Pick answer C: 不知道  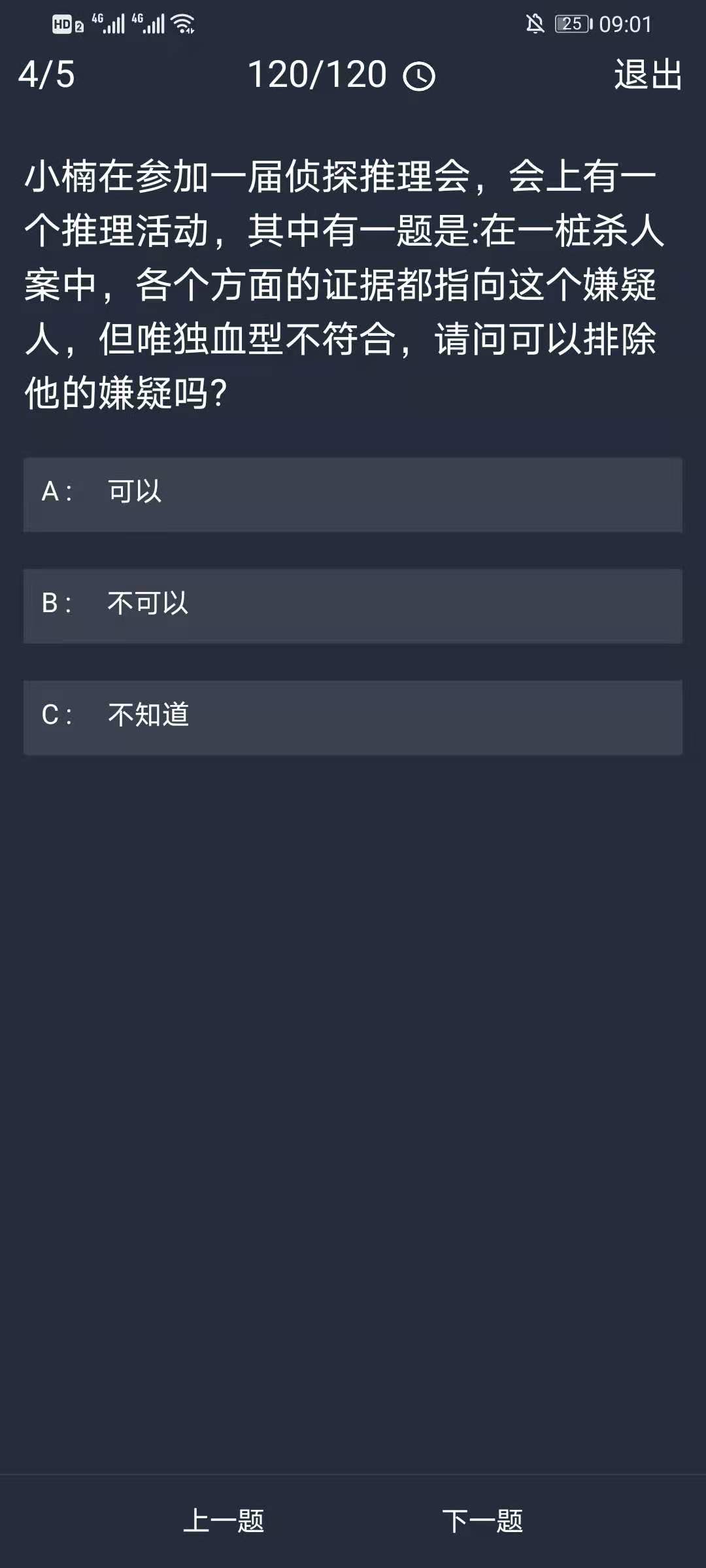click(353, 717)
